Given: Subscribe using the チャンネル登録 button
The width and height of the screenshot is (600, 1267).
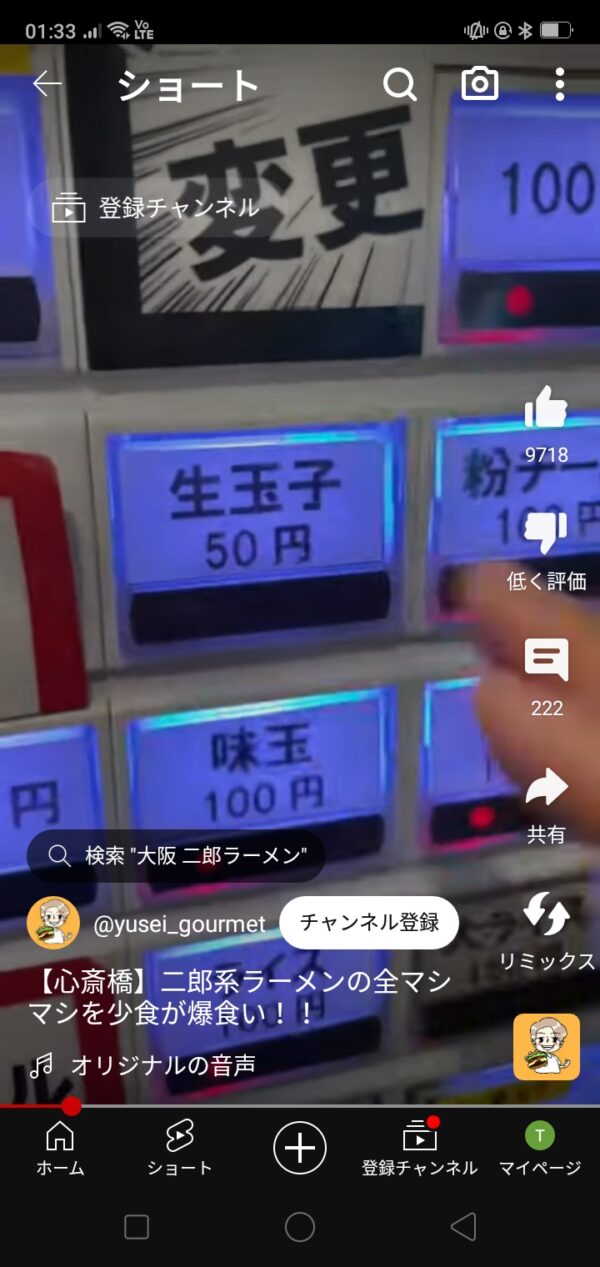Looking at the screenshot, I should click(369, 922).
